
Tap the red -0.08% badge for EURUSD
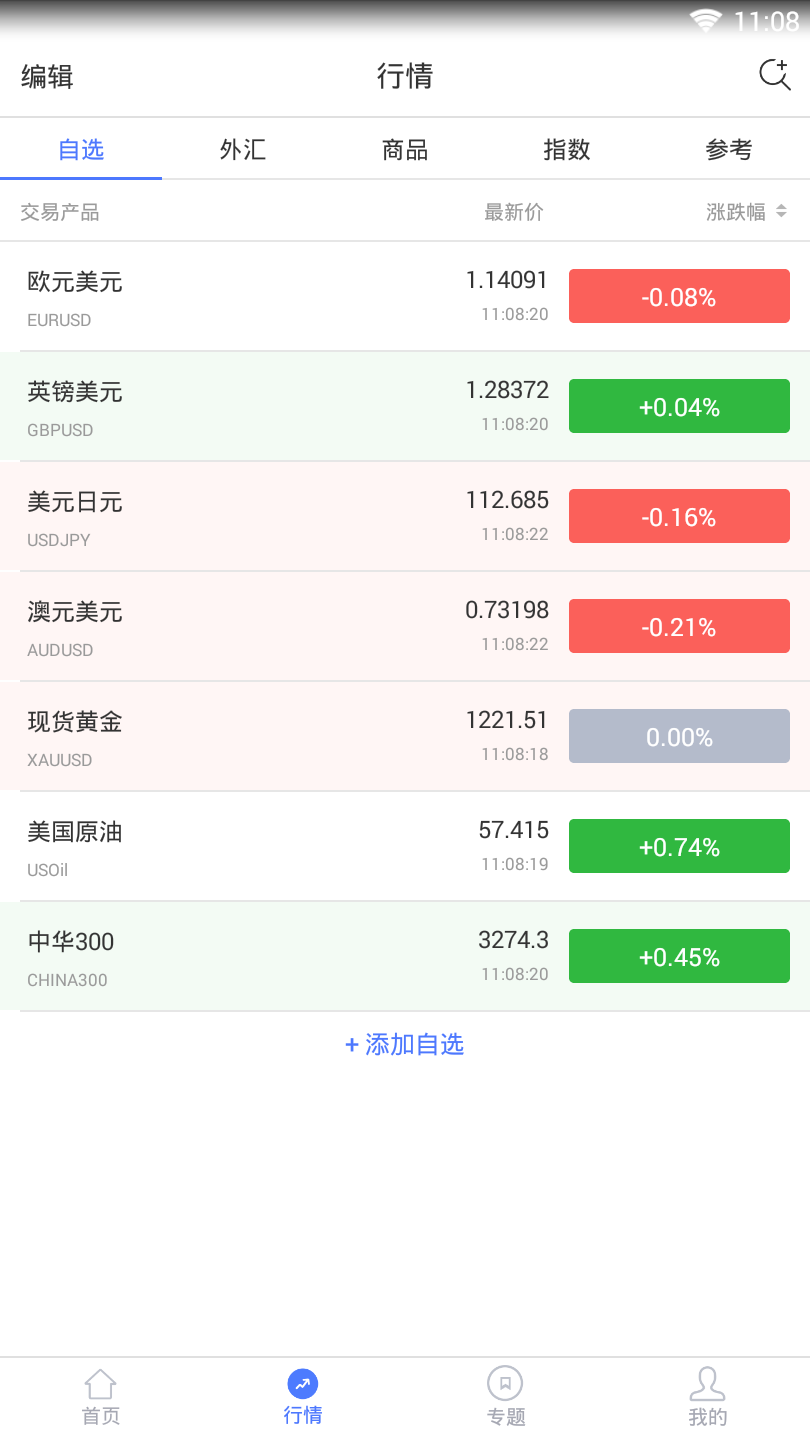point(679,295)
